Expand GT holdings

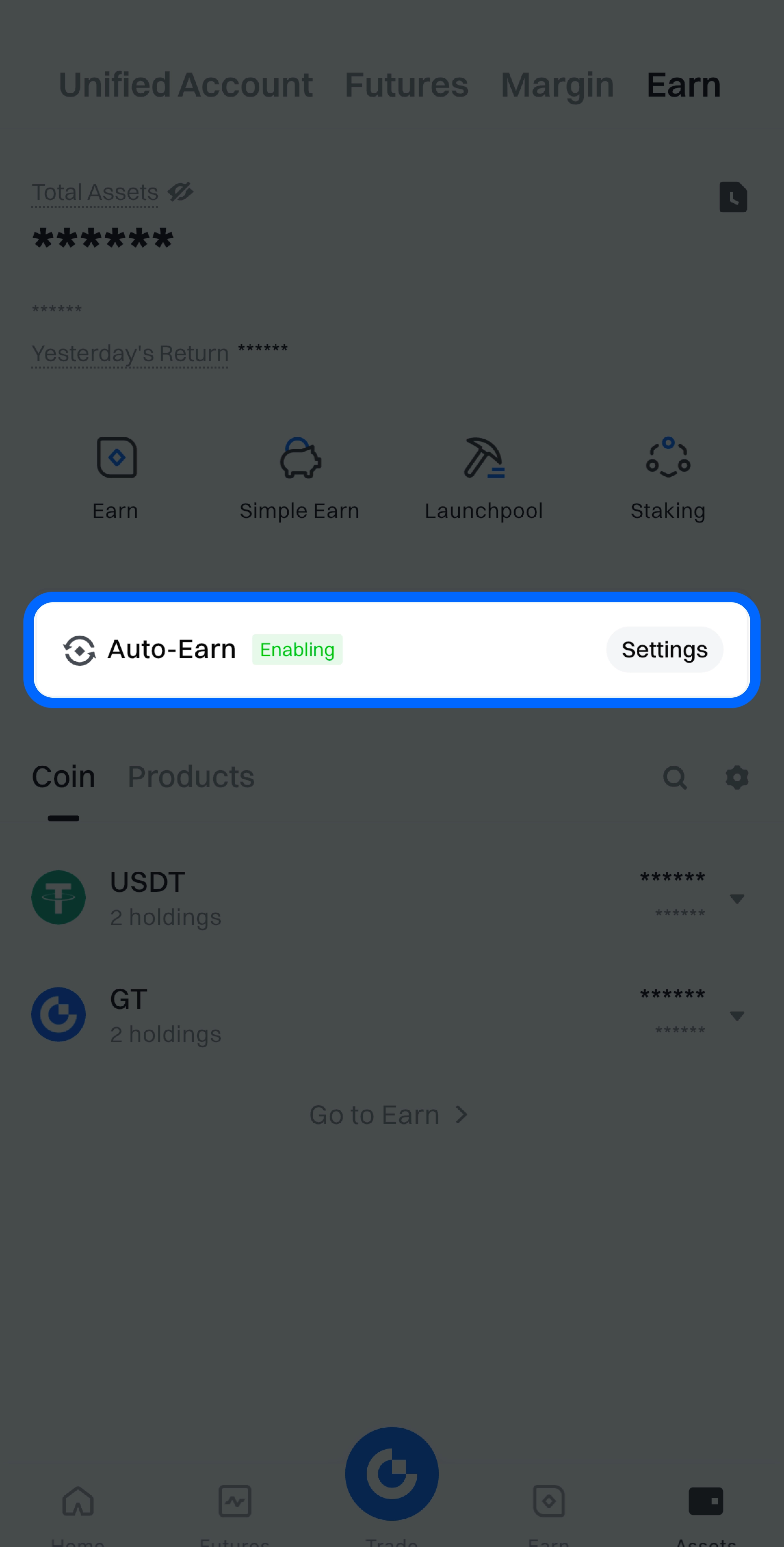pos(737,1015)
